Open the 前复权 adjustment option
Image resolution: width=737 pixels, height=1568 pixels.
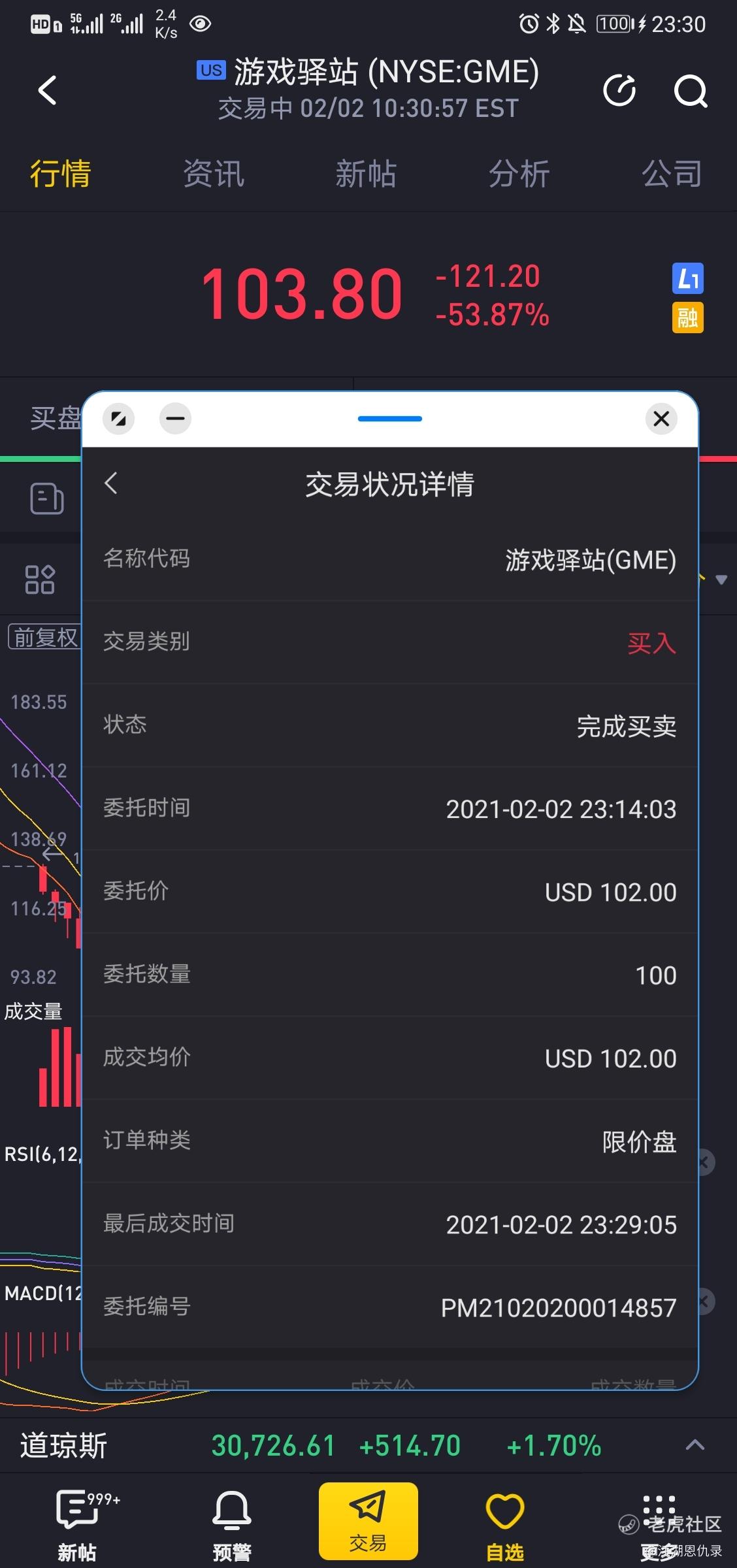tap(44, 637)
